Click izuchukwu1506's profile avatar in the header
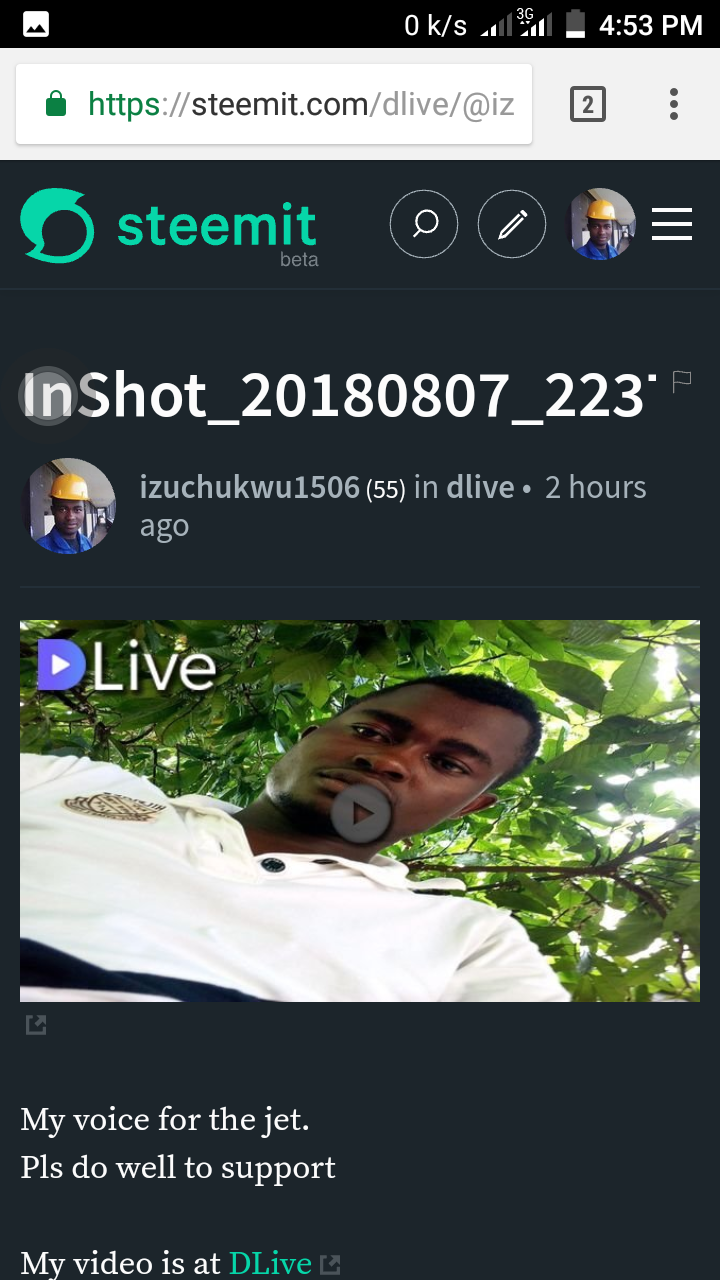The image size is (720, 1280). pyautogui.click(x=601, y=225)
